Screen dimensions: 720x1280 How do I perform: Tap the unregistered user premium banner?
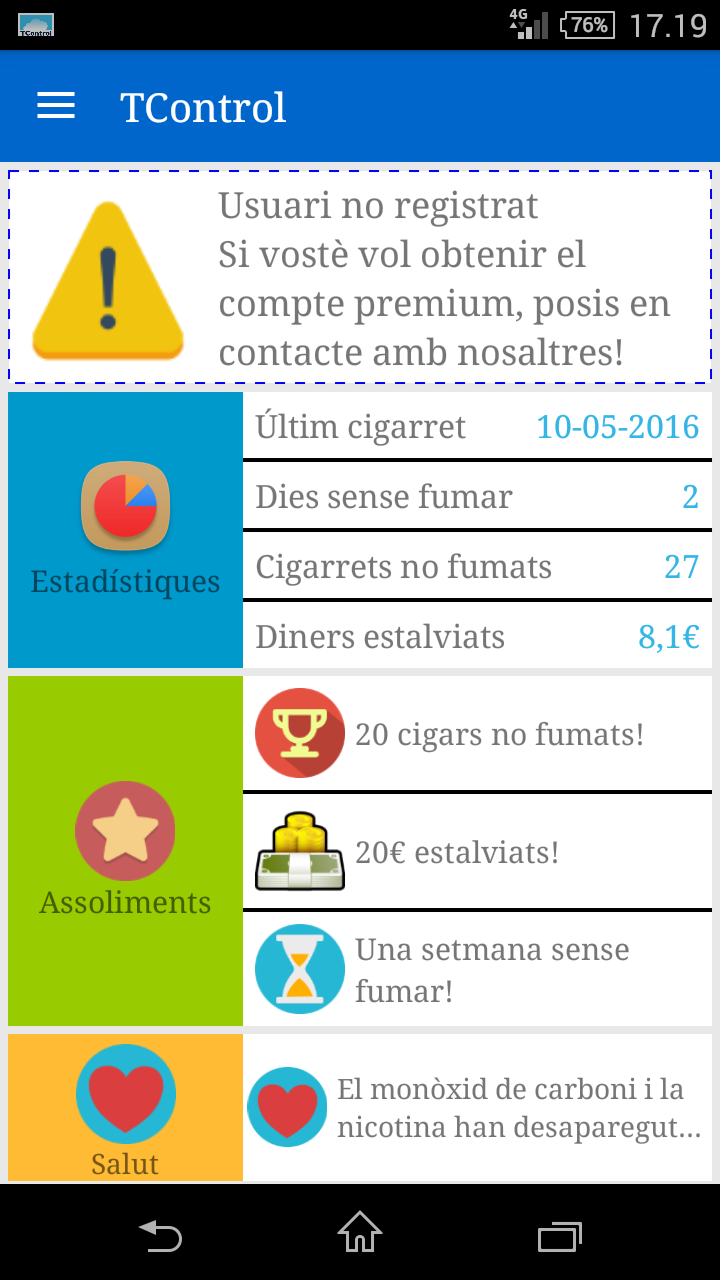tap(360, 276)
